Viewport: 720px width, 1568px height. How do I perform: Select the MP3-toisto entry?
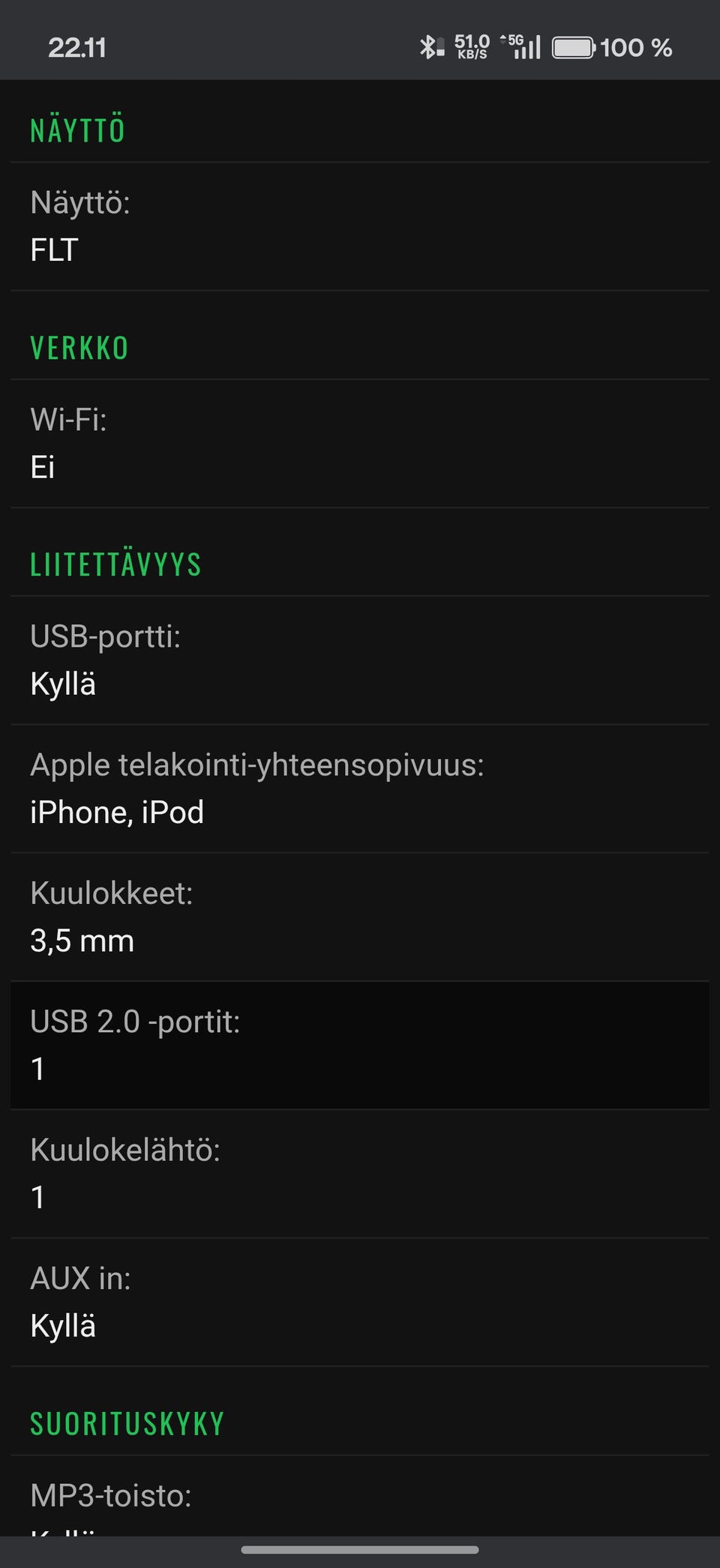[x=360, y=1498]
